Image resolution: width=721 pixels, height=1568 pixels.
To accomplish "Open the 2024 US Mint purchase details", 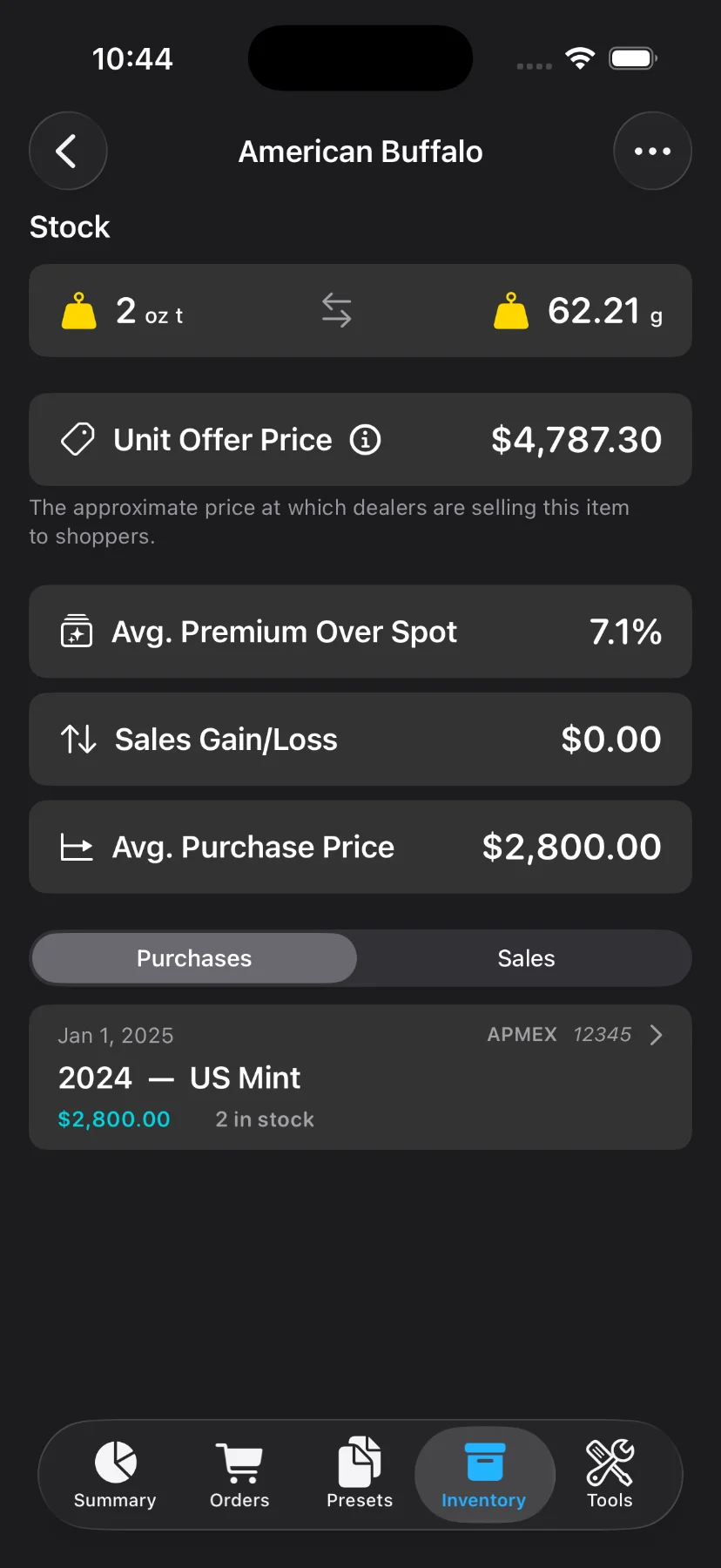I will click(179, 1077).
